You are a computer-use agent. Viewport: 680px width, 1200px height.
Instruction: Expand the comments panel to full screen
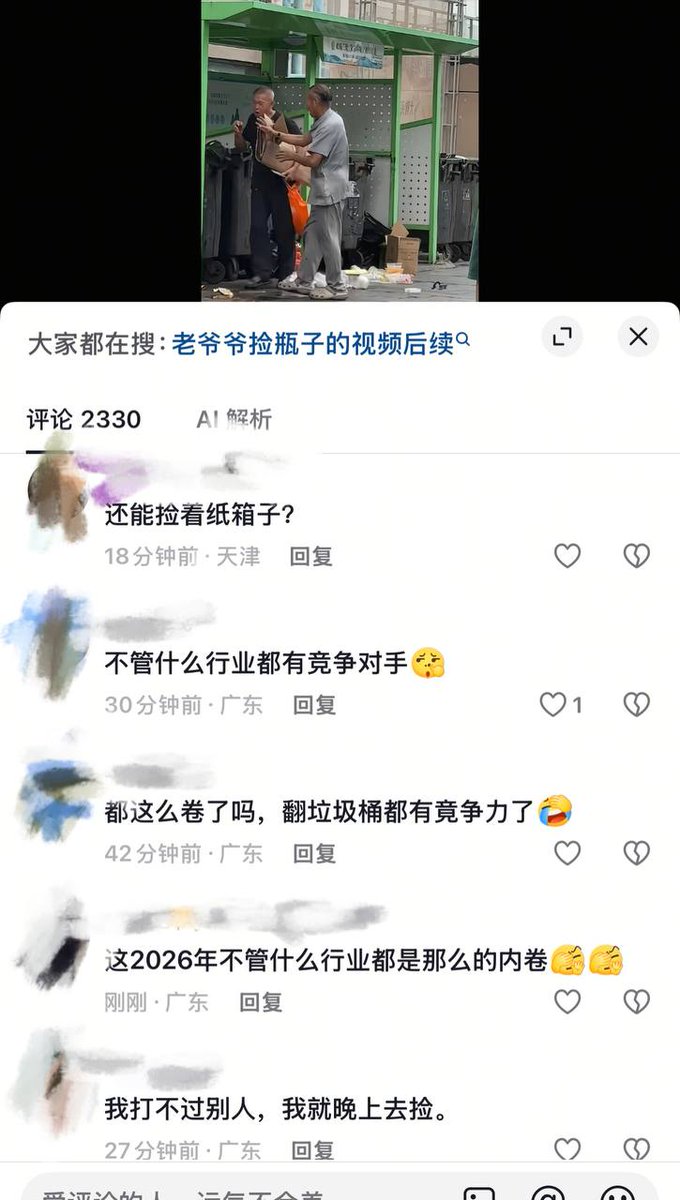tap(562, 337)
